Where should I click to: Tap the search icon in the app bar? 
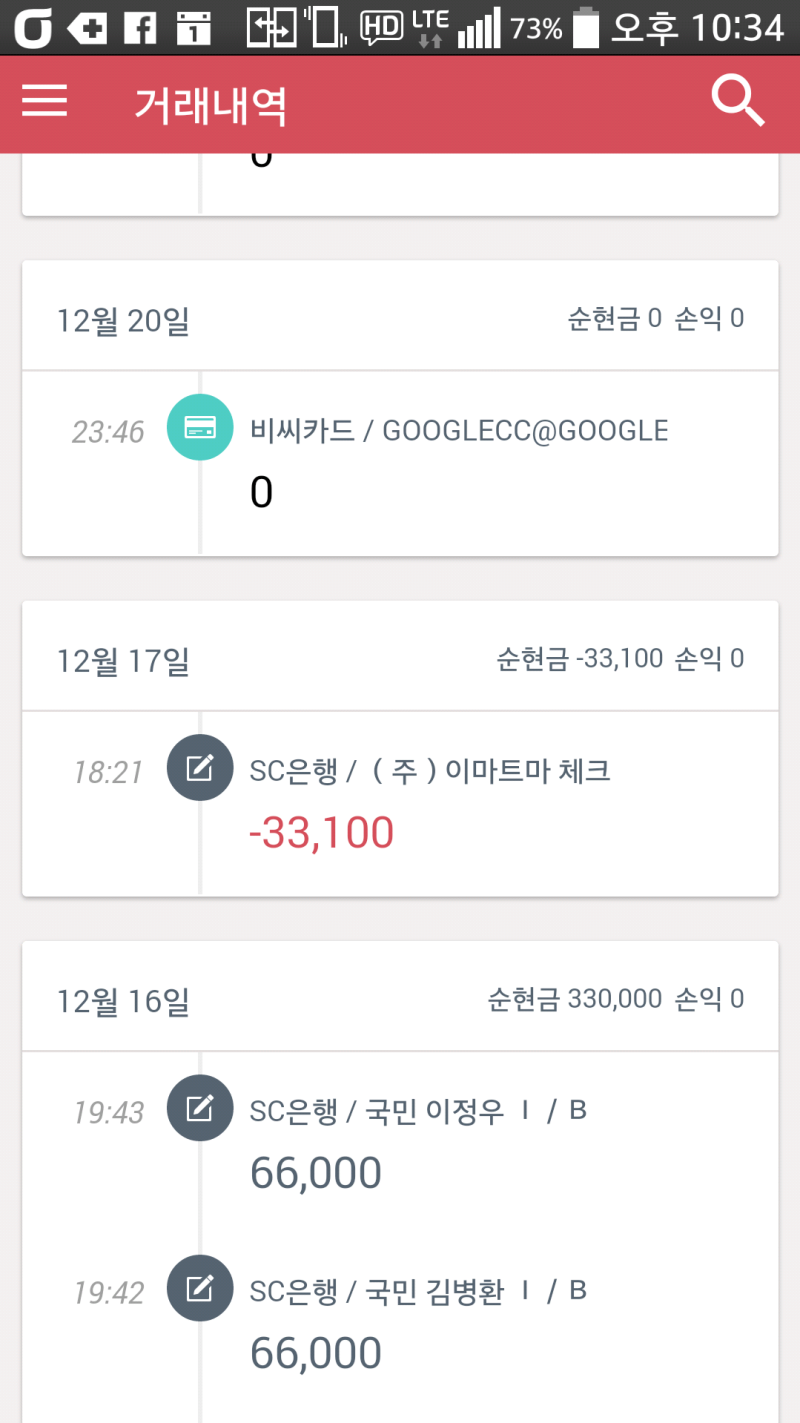click(x=737, y=100)
